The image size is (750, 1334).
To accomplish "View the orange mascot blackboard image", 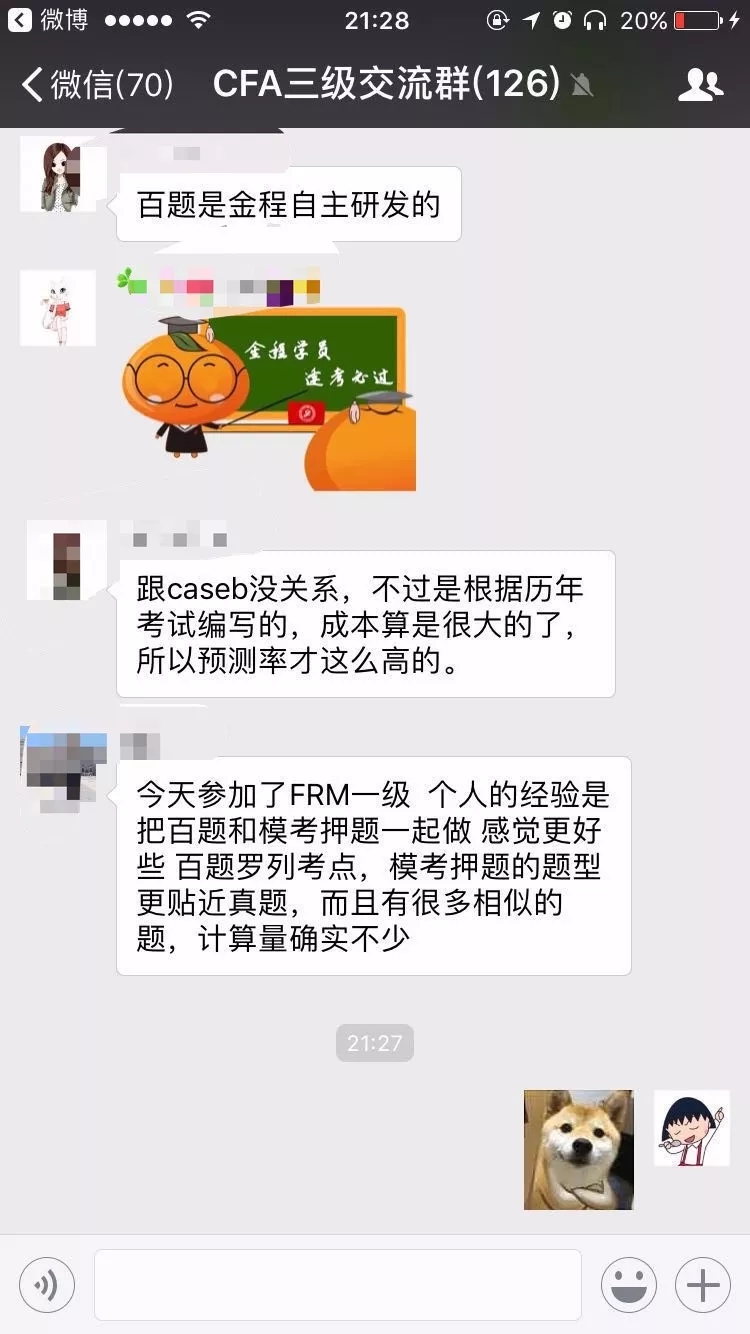I will coord(270,390).
